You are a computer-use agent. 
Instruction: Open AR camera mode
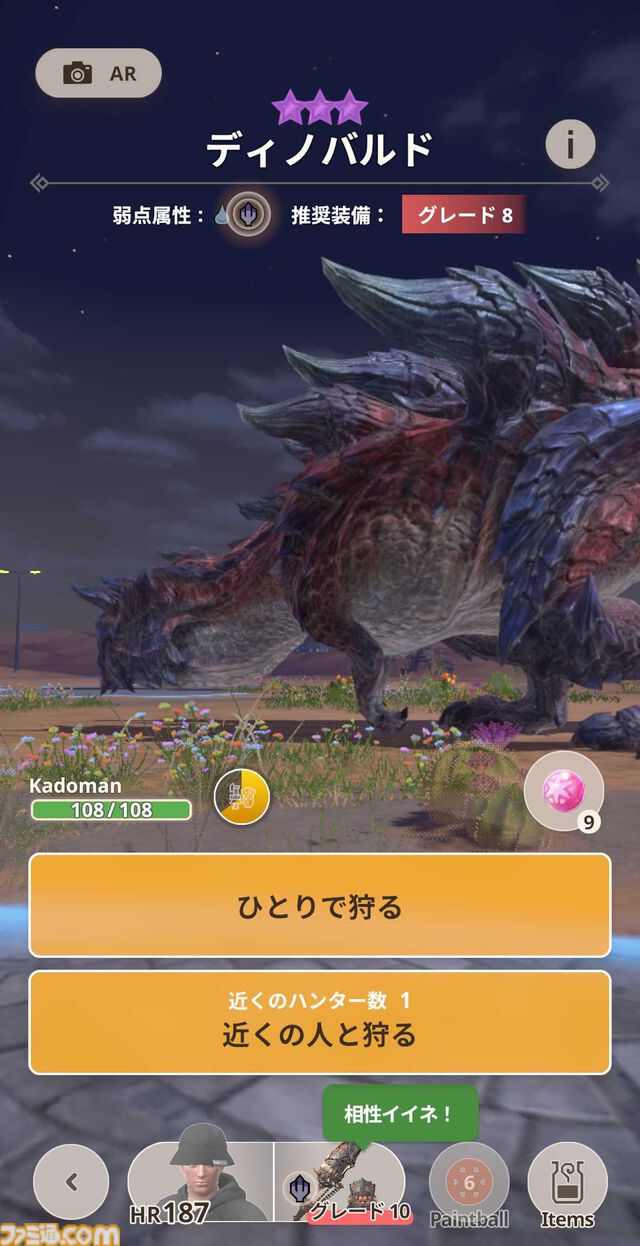[x=98, y=73]
